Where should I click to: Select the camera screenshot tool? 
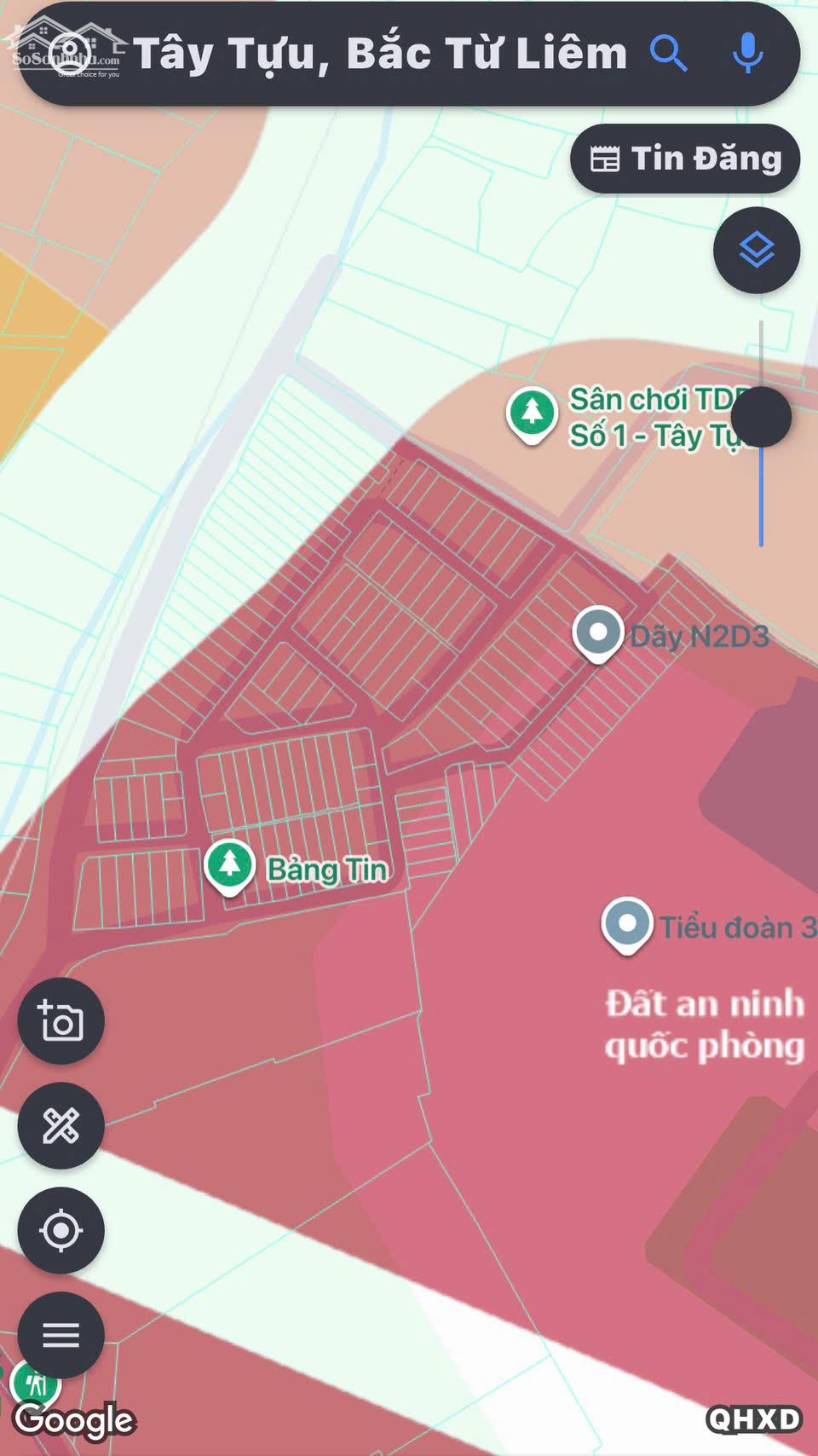[x=60, y=1020]
